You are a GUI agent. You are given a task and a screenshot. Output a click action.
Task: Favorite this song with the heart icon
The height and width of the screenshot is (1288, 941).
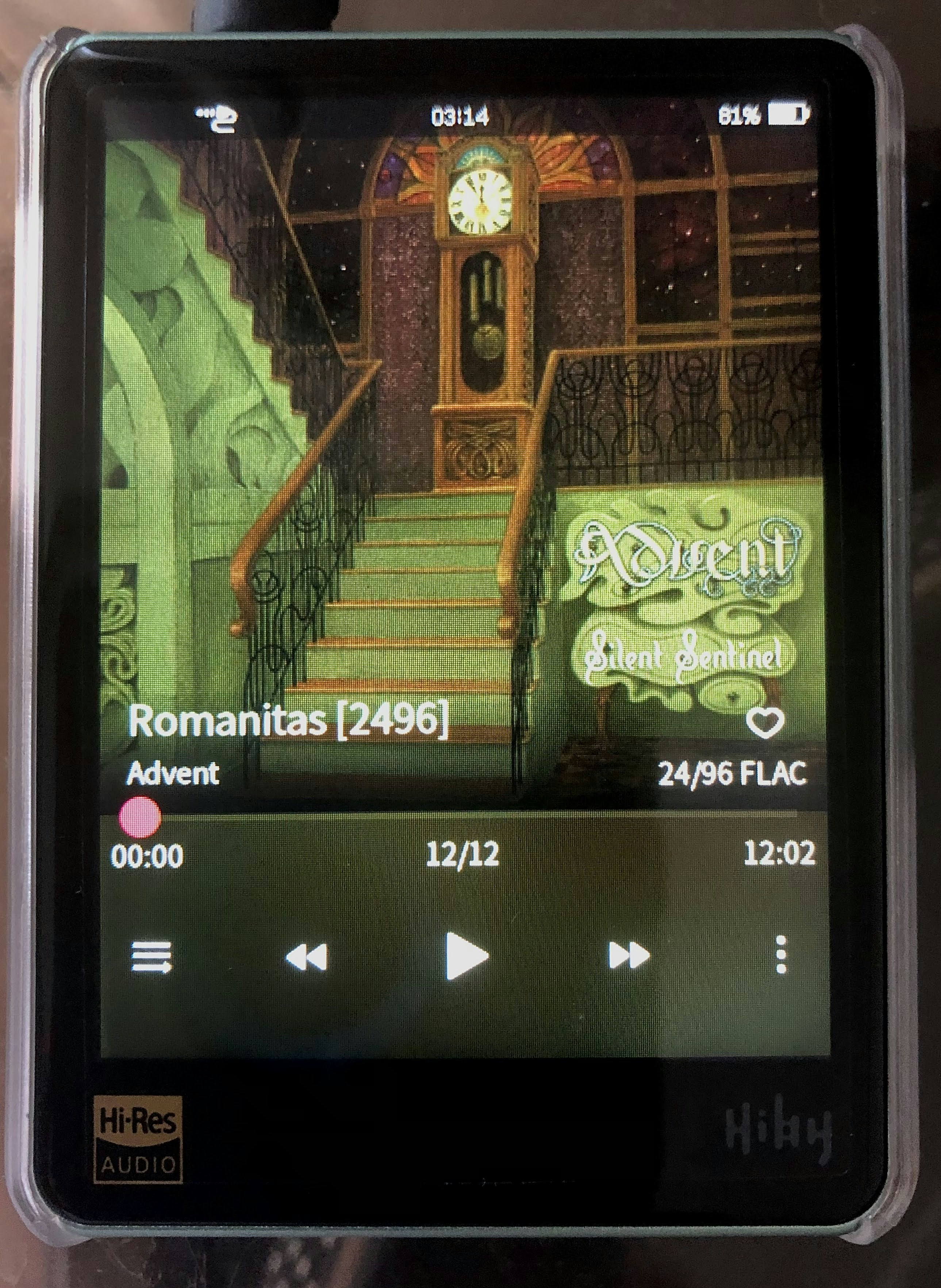tap(765, 723)
